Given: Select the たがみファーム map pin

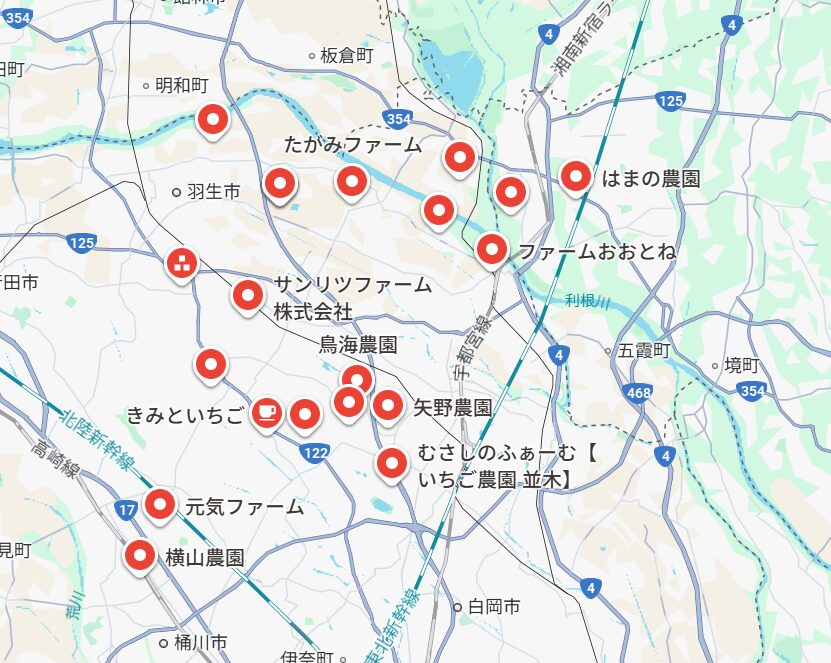Looking at the screenshot, I should pyautogui.click(x=351, y=181).
